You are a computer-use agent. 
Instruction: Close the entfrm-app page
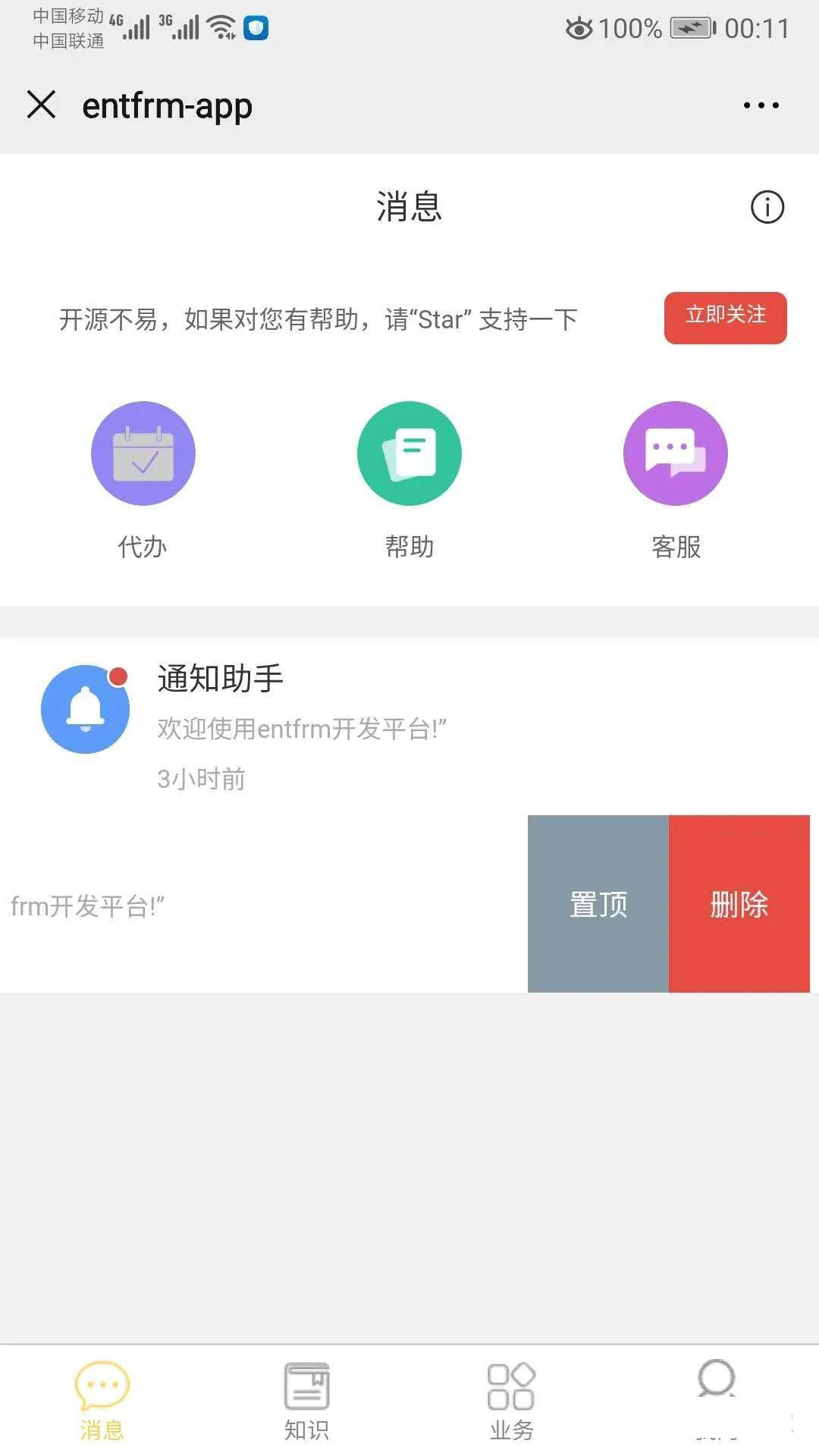(42, 105)
